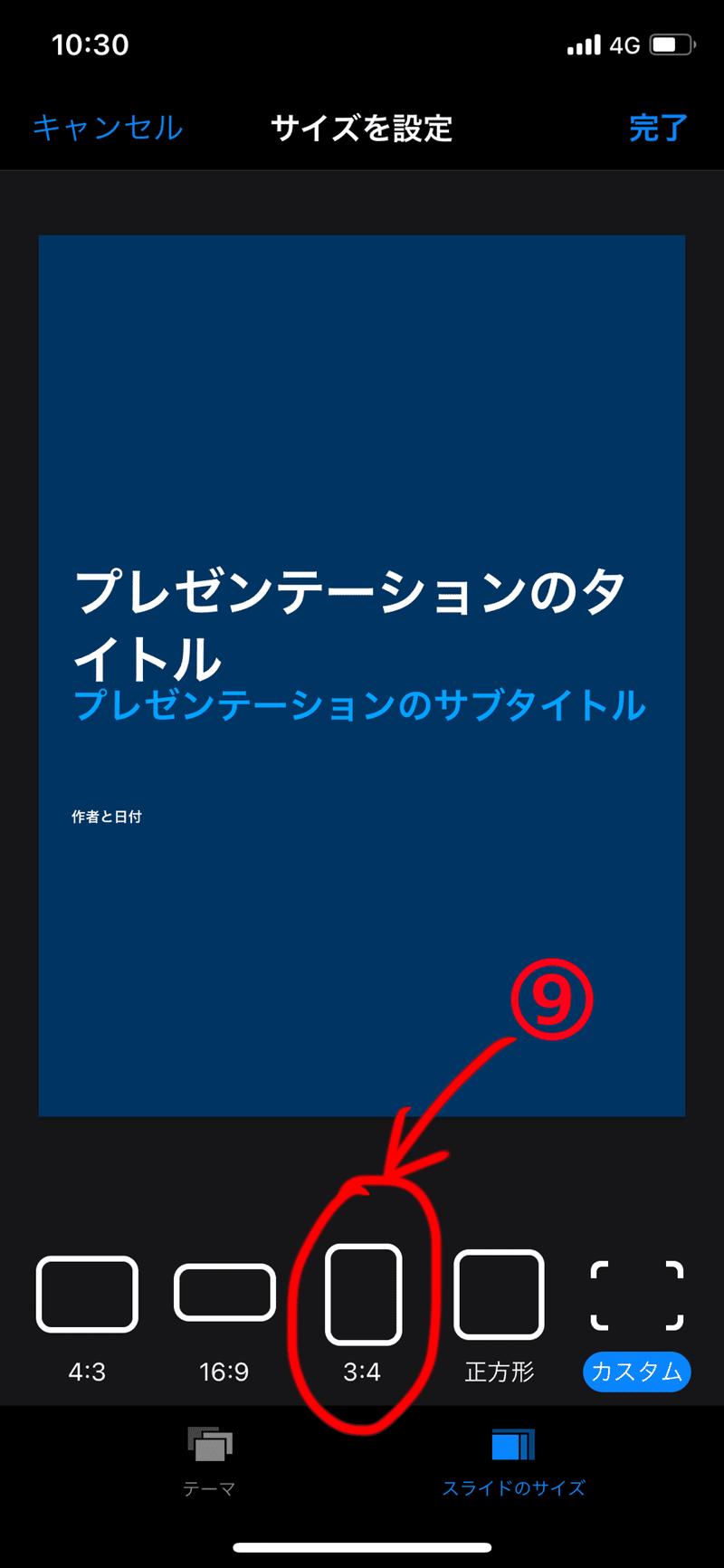
Task: Pick the 3:4 portrait slide size
Action: [x=363, y=1315]
